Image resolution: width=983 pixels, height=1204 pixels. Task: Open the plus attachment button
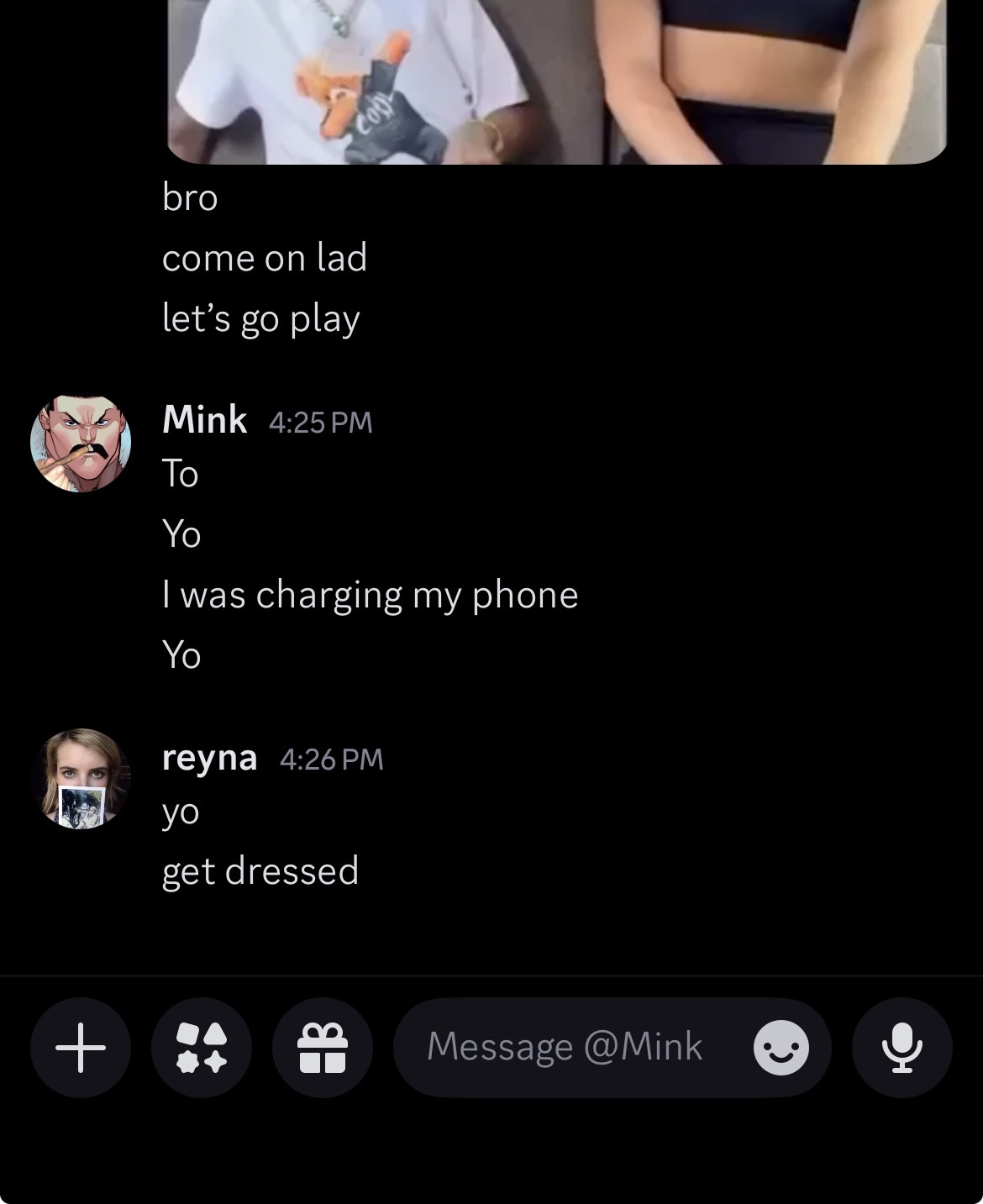click(81, 1048)
